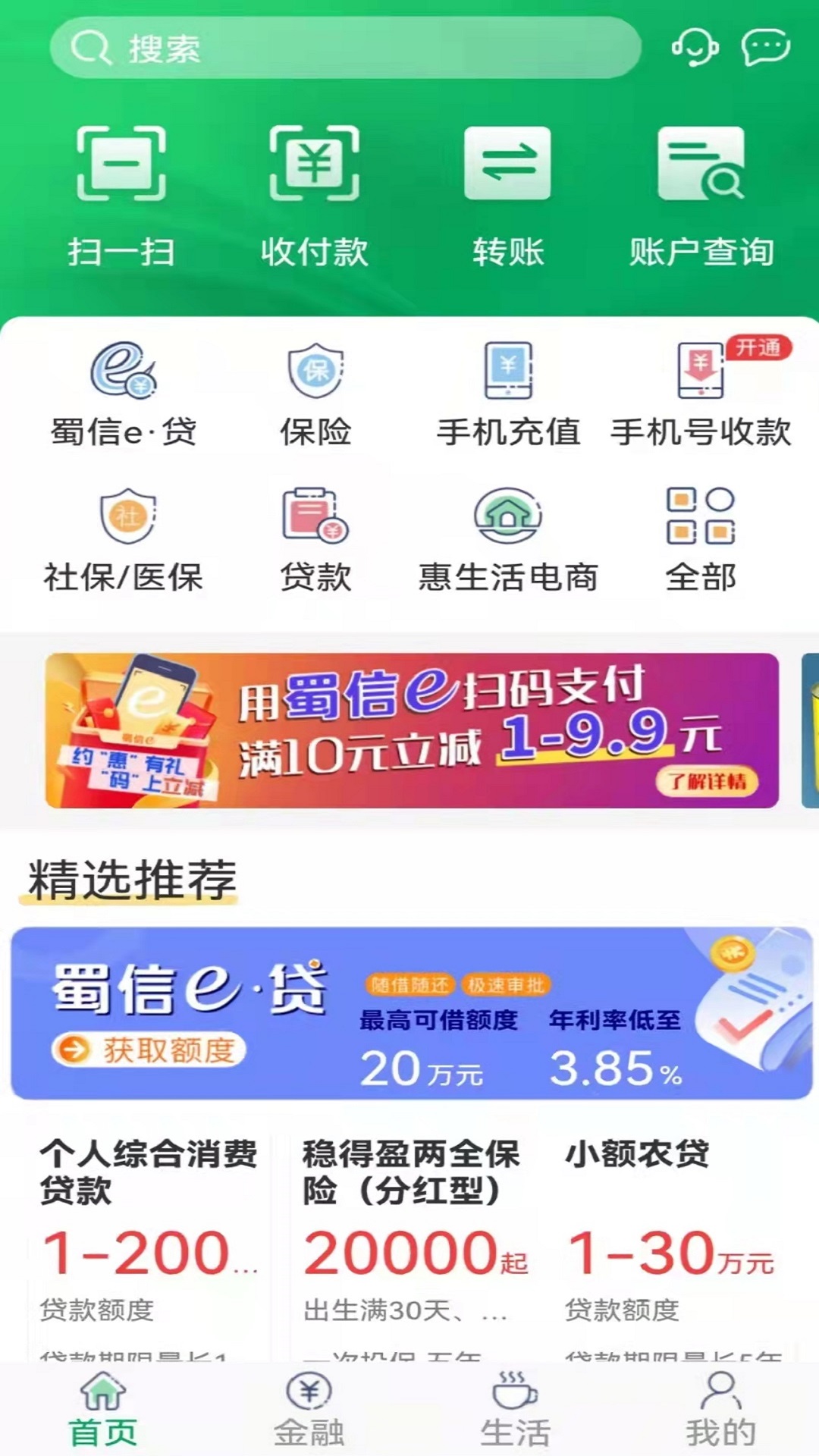The image size is (819, 1456).
Task: Open the messages chat bubble icon
Action: (765, 47)
